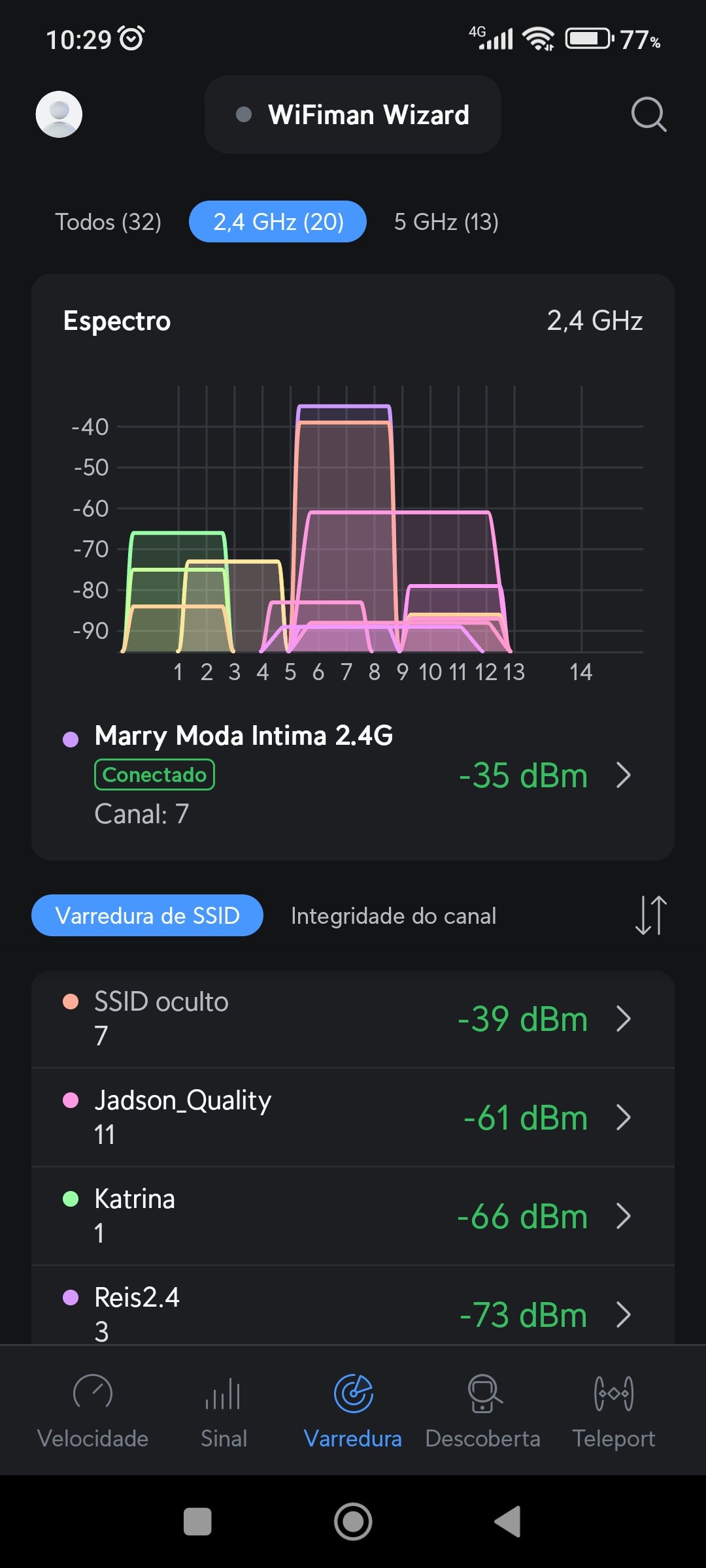706x1568 pixels.
Task: Open the SSID oculto network
Action: point(353,1019)
